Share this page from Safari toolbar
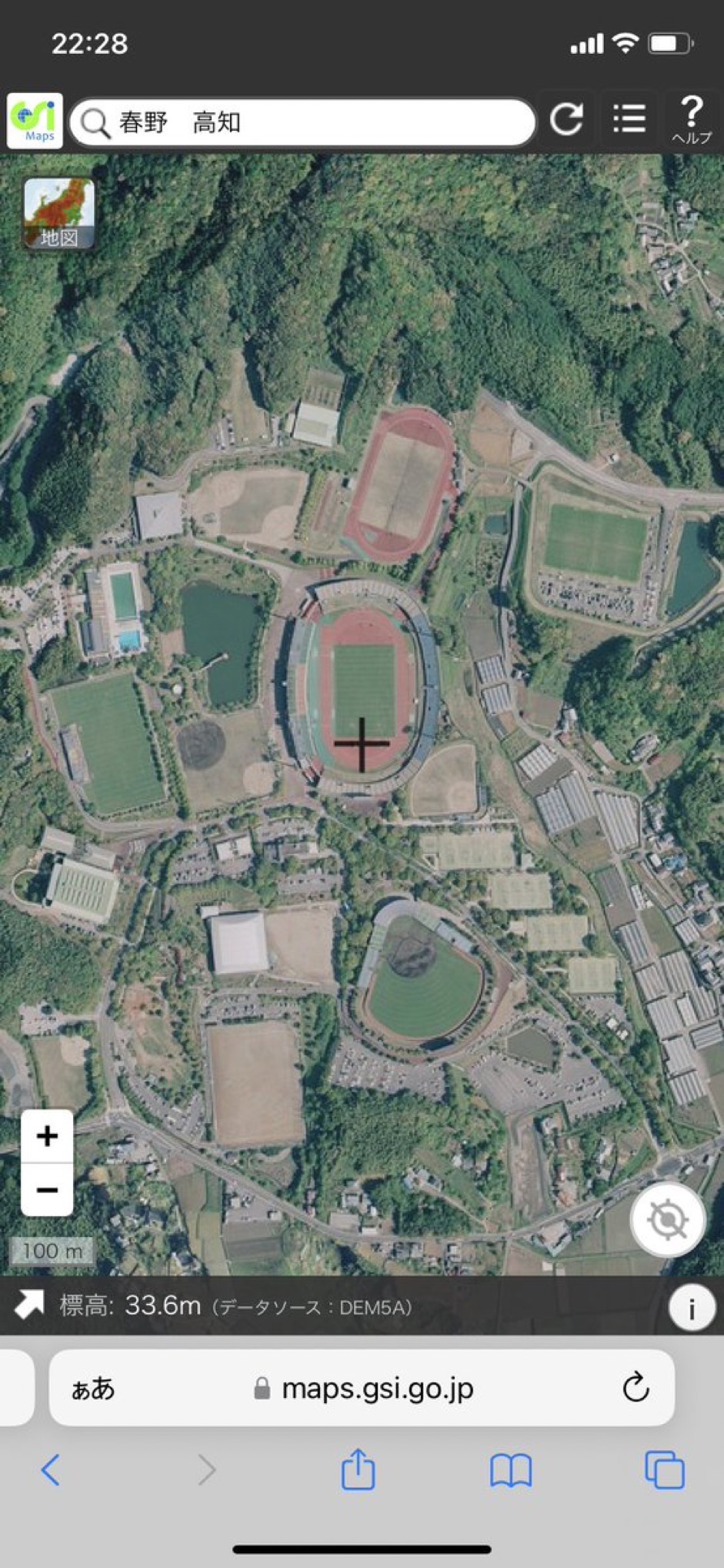Image resolution: width=724 pixels, height=1568 pixels. pos(358,1469)
